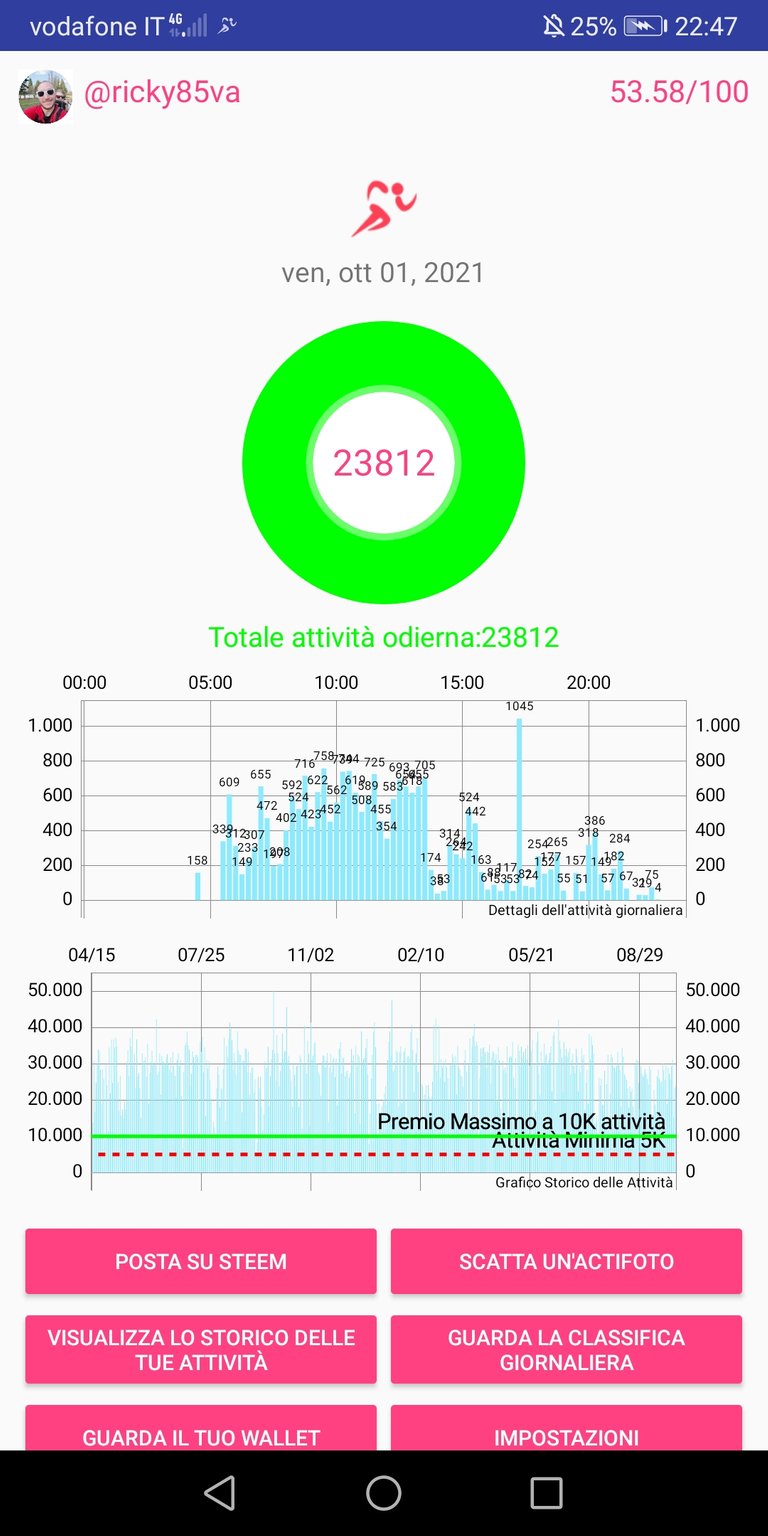Open GUARDA LA CLASSIFICA GIORNALIERA
Viewport: 768px width, 1536px height.
click(566, 1350)
